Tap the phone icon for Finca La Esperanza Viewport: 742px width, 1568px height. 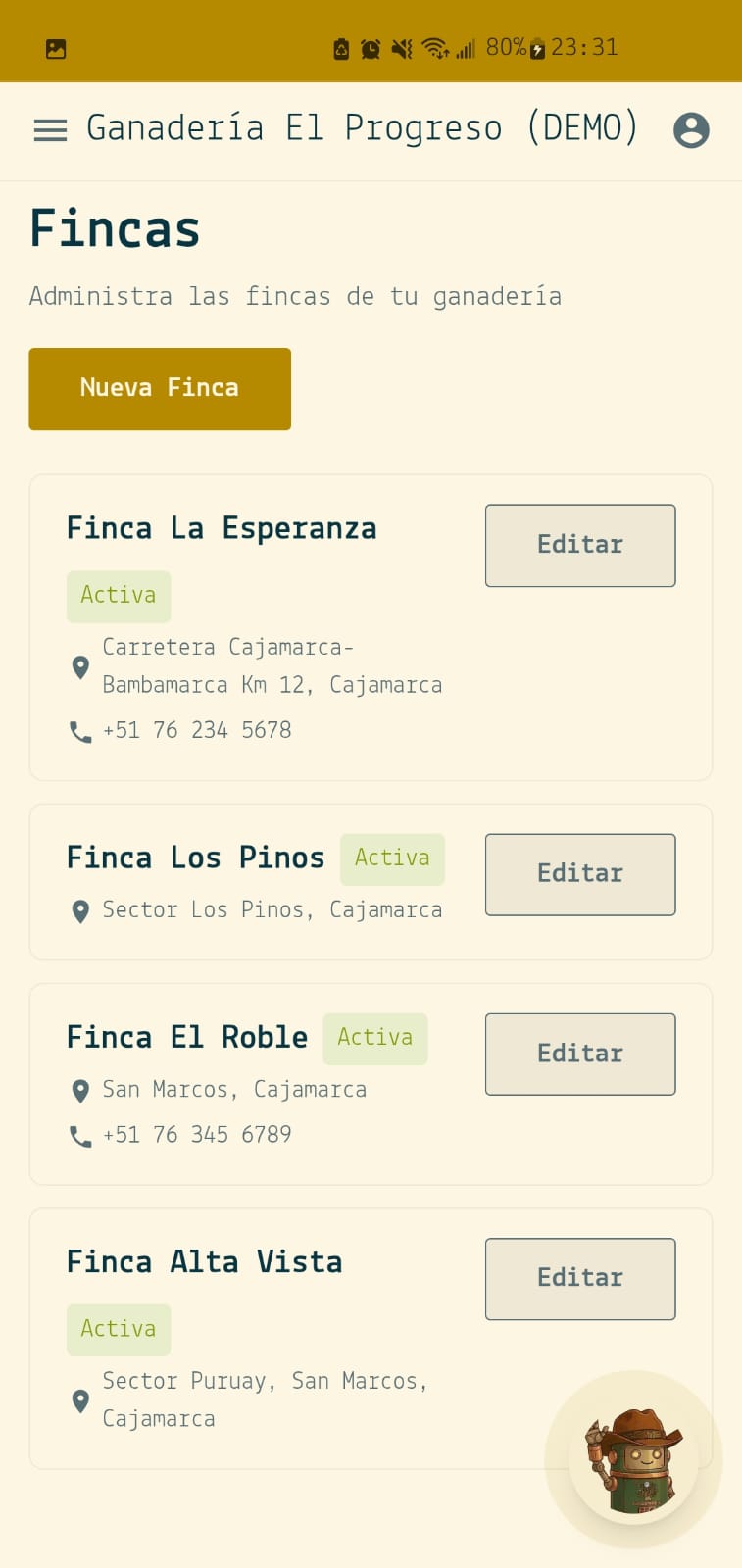click(x=80, y=729)
